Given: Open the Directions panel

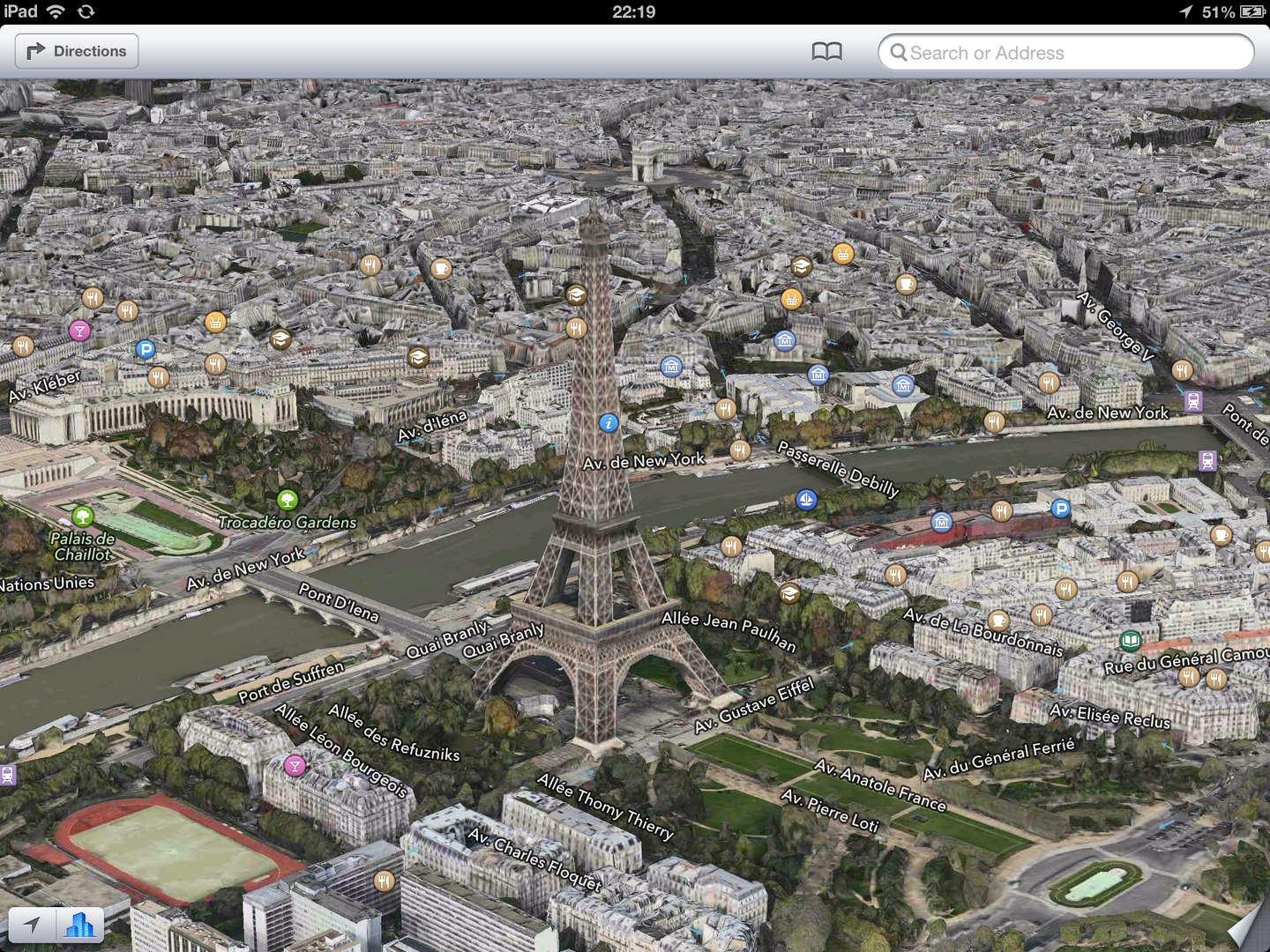Looking at the screenshot, I should pyautogui.click(x=77, y=51).
